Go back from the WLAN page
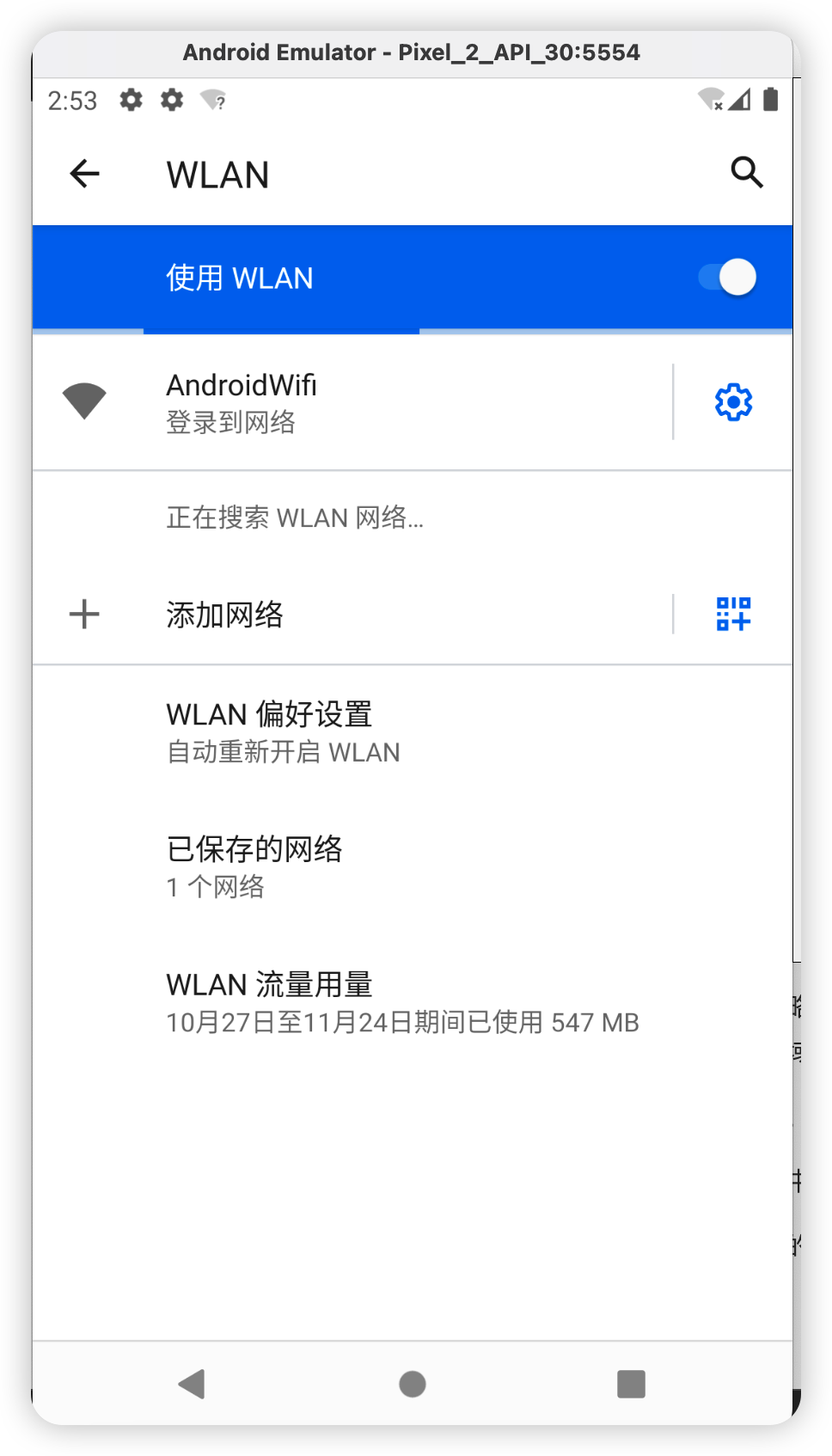 (x=84, y=174)
